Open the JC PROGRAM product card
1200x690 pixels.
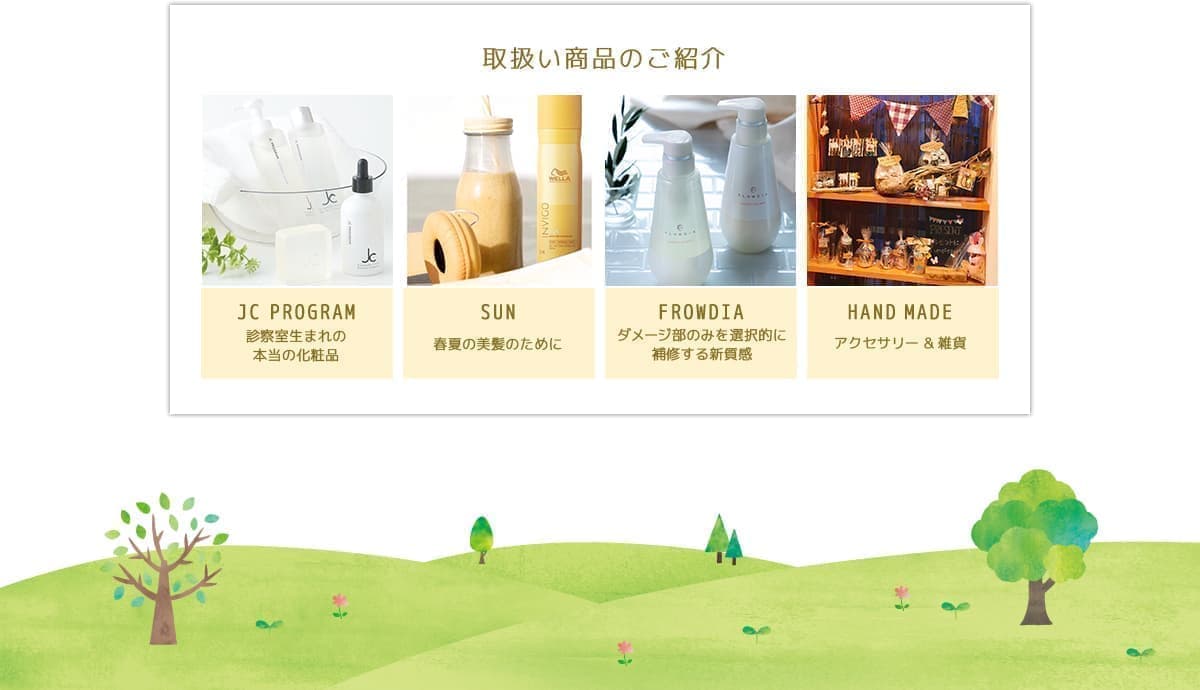coord(297,236)
